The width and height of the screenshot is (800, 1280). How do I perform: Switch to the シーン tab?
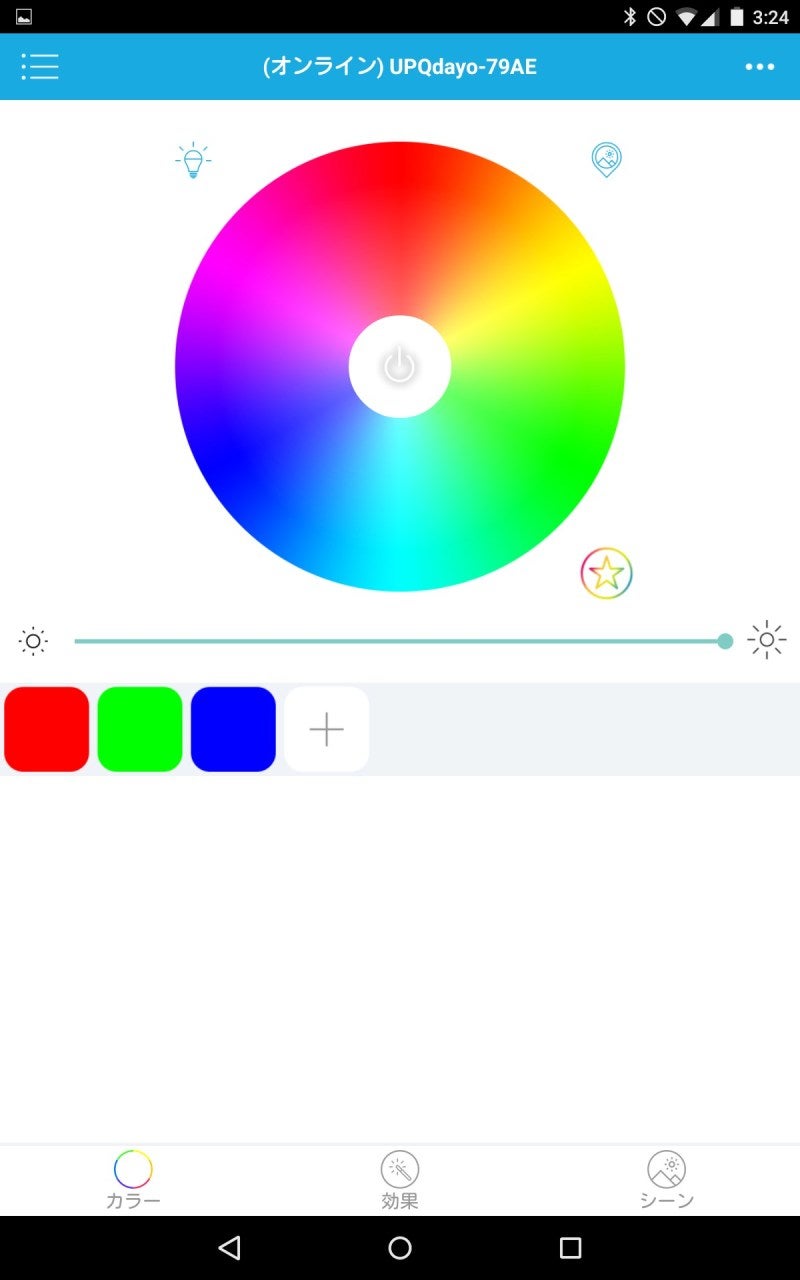coord(667,1180)
